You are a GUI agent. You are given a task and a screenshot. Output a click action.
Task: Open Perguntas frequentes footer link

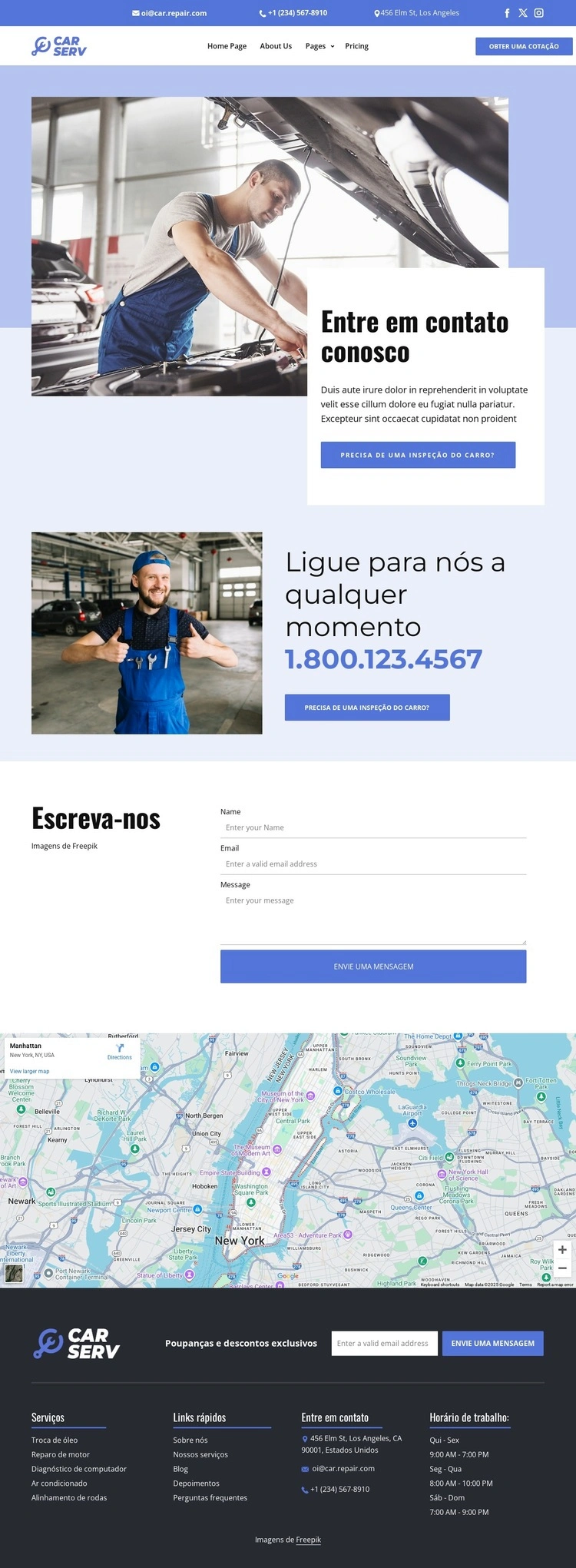(210, 1497)
